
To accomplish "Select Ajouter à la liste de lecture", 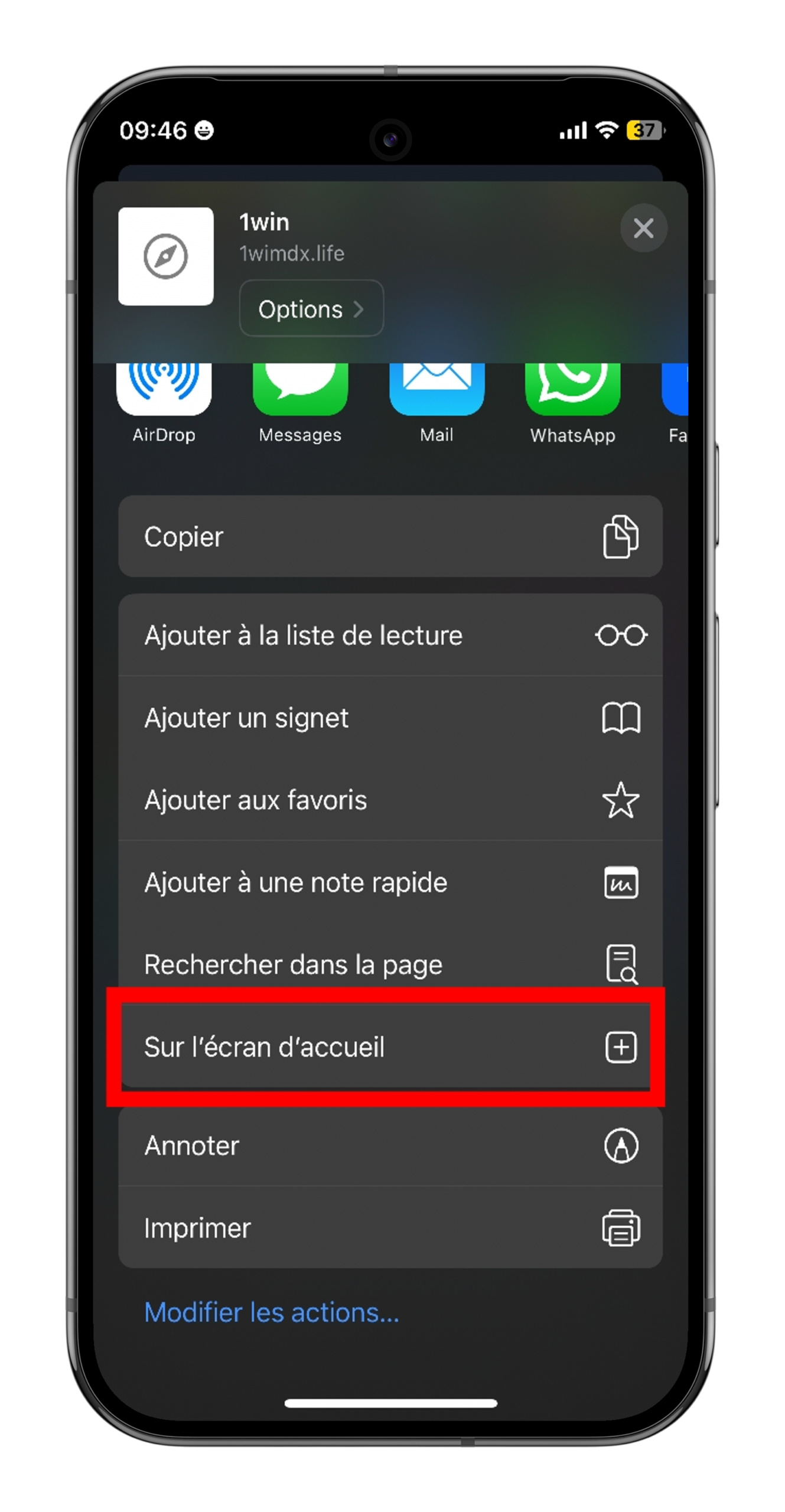I will (390, 636).
